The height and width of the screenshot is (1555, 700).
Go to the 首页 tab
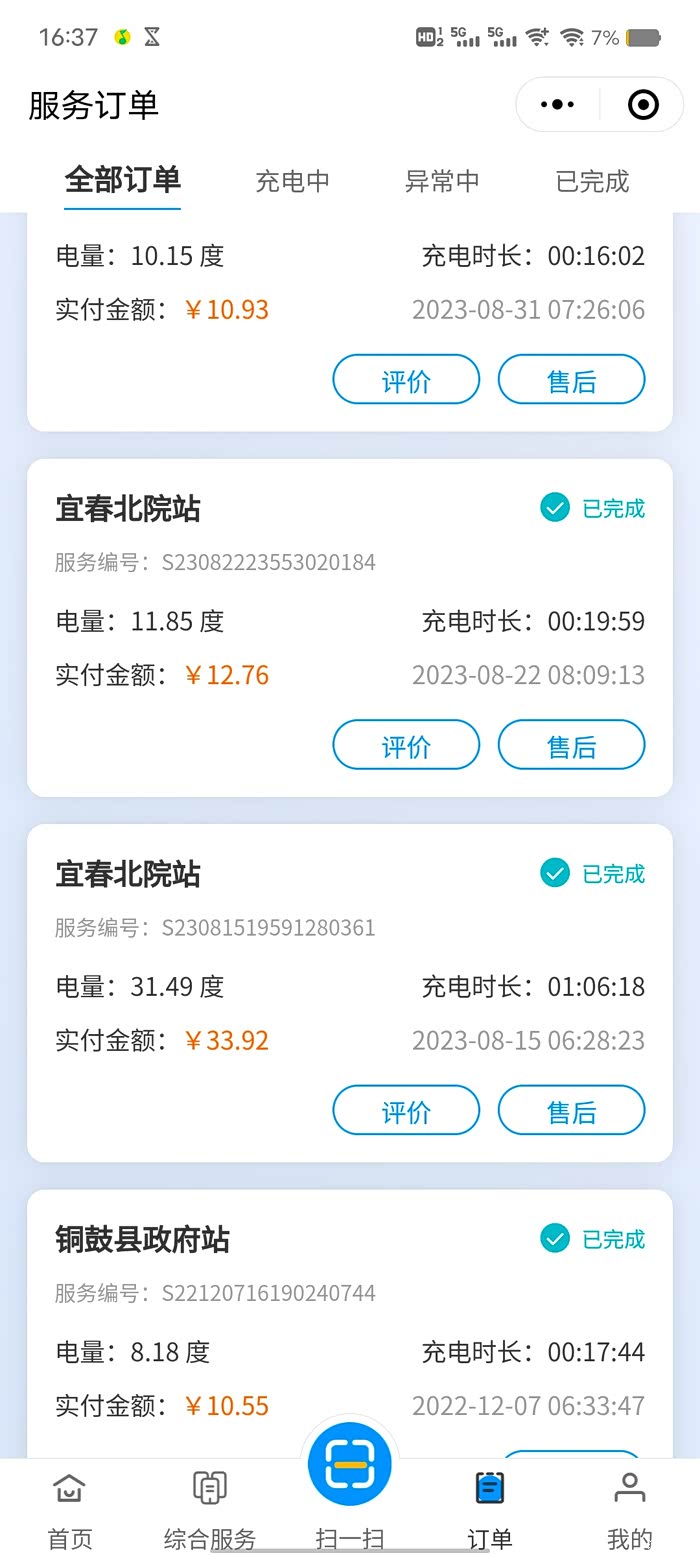pos(69,1508)
